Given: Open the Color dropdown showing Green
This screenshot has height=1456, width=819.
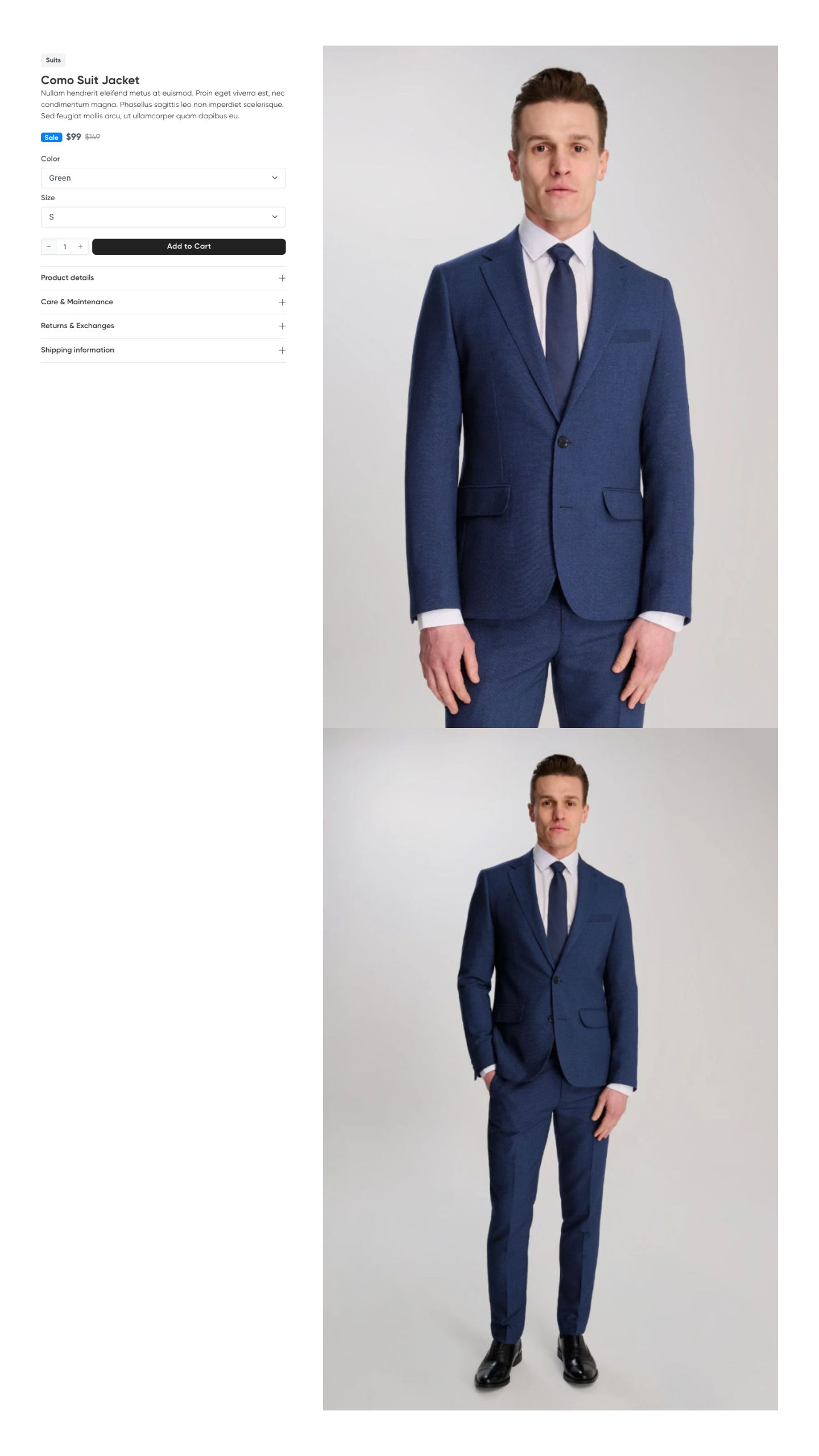Looking at the screenshot, I should tap(163, 178).
